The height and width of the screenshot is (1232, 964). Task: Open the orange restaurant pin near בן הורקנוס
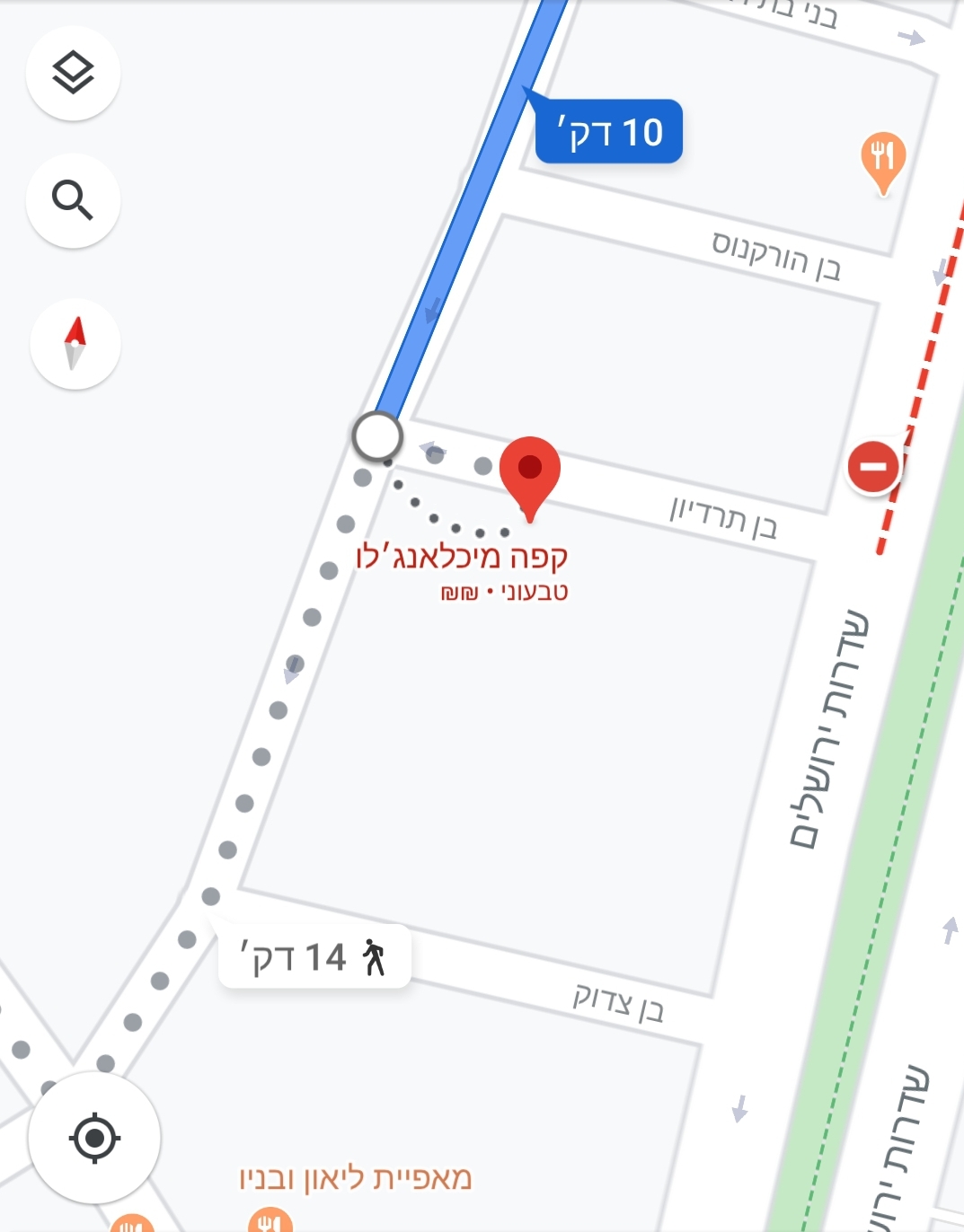(x=883, y=160)
